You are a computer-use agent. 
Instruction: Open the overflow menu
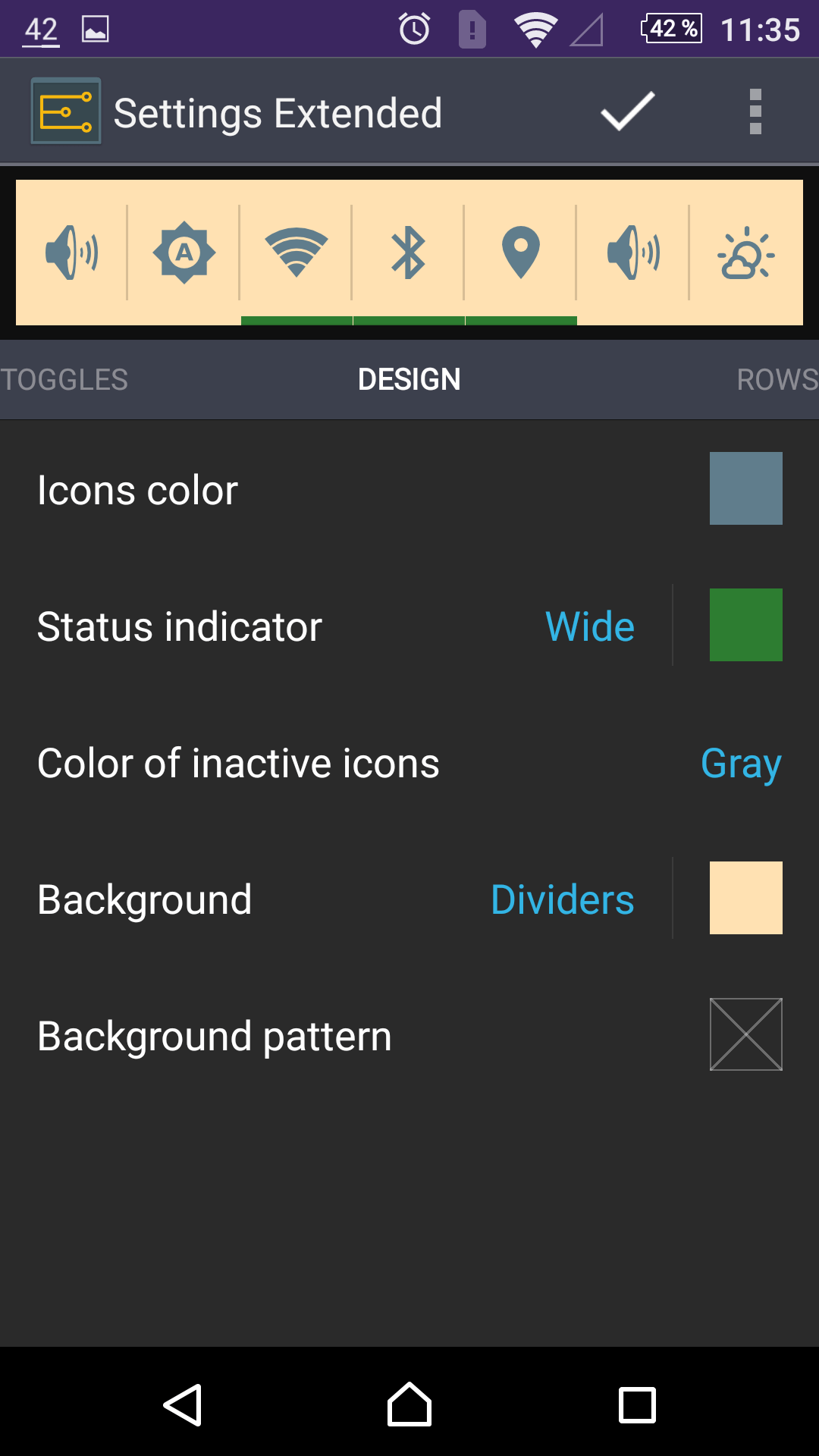click(x=755, y=111)
